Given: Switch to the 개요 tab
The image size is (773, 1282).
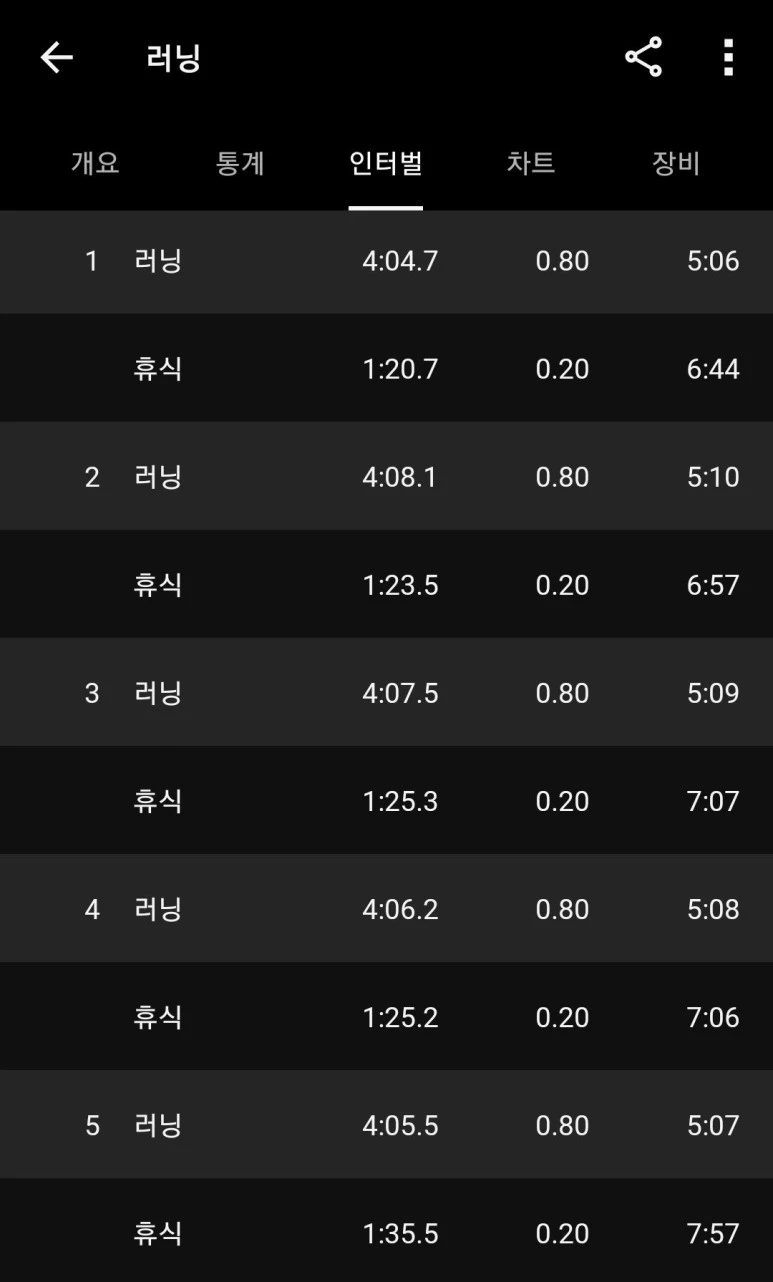Looking at the screenshot, I should click(95, 163).
